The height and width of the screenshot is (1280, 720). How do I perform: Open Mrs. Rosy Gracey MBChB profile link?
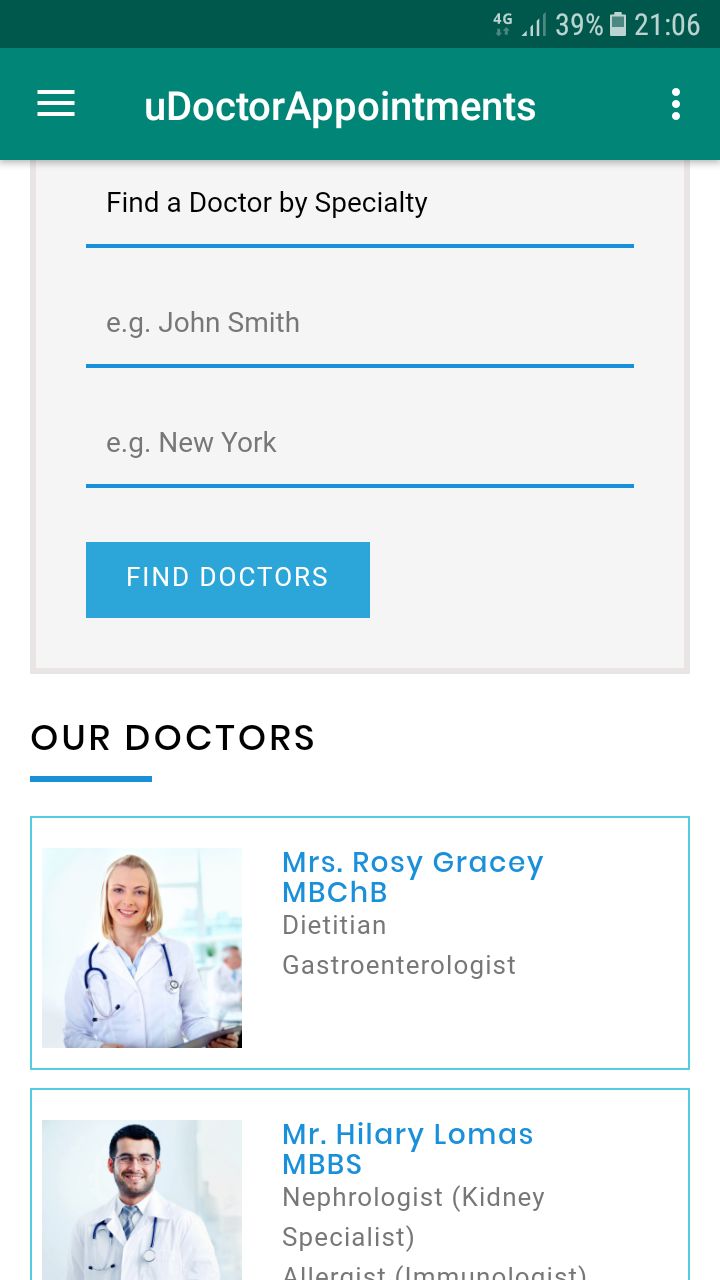[412, 877]
